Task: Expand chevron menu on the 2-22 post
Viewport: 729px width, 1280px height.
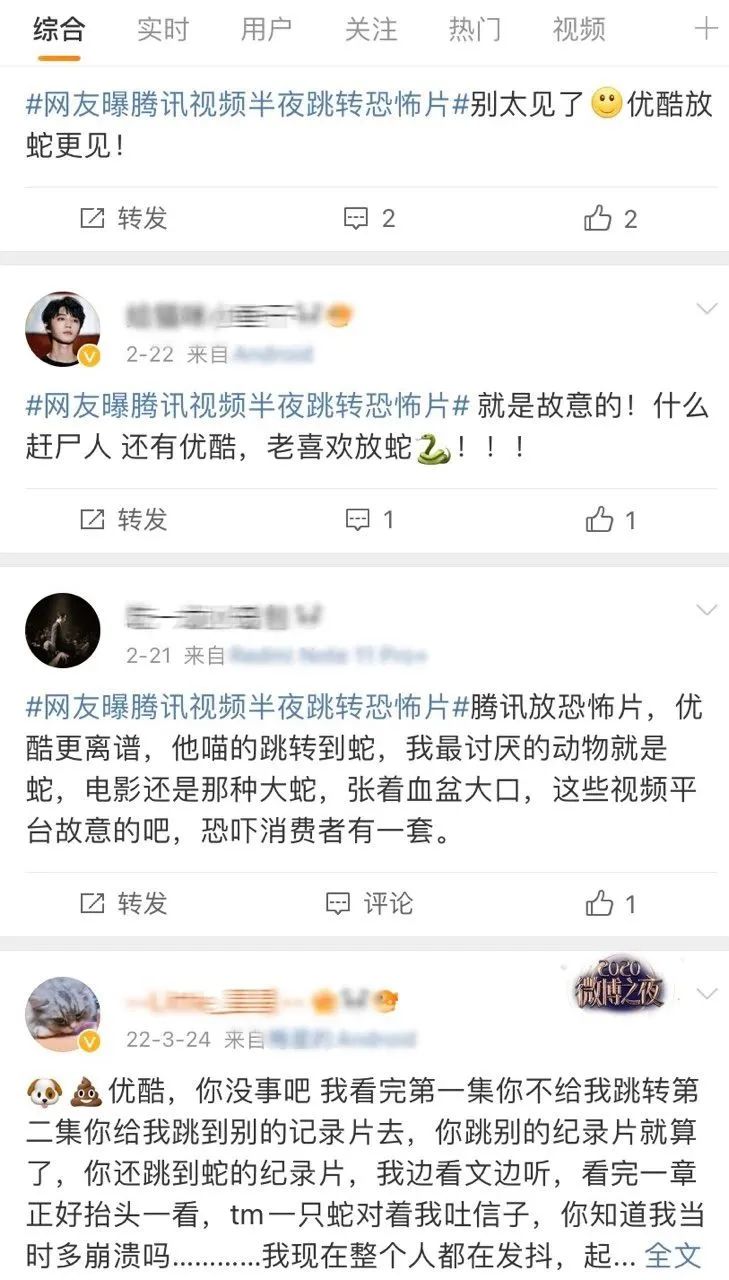Action: click(707, 309)
